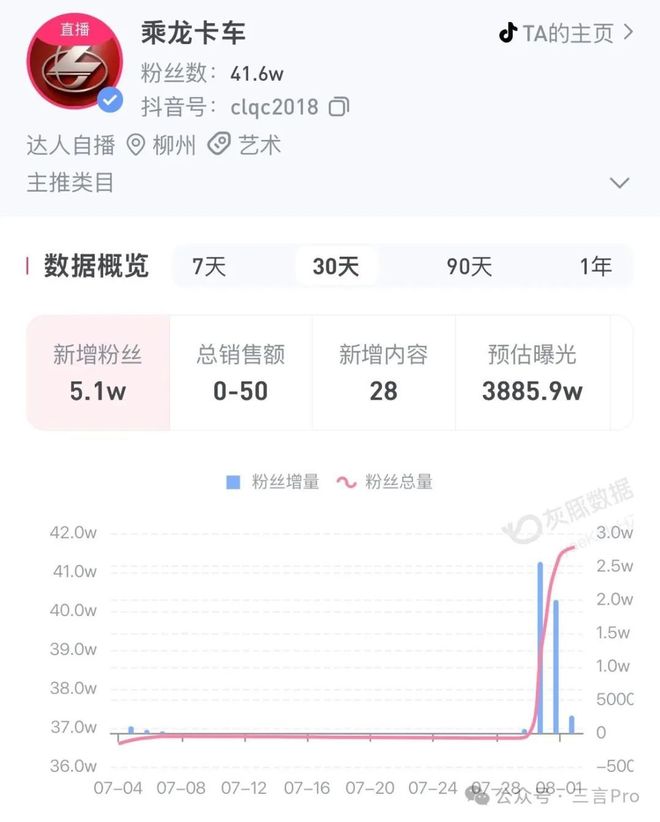This screenshot has width=660, height=822.
Task: View the 新增内容 metric
Action: click(383, 373)
